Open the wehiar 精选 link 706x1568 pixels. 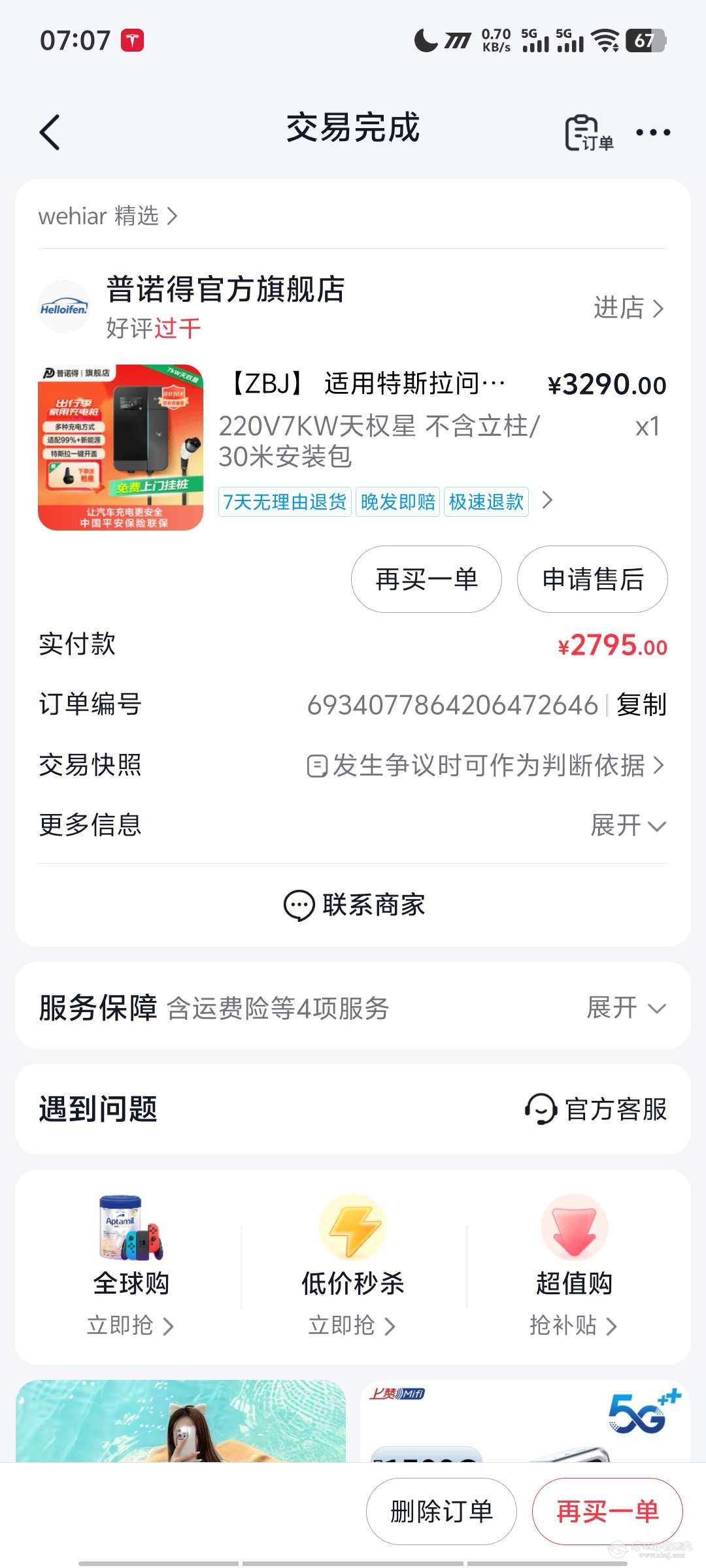pyautogui.click(x=108, y=216)
